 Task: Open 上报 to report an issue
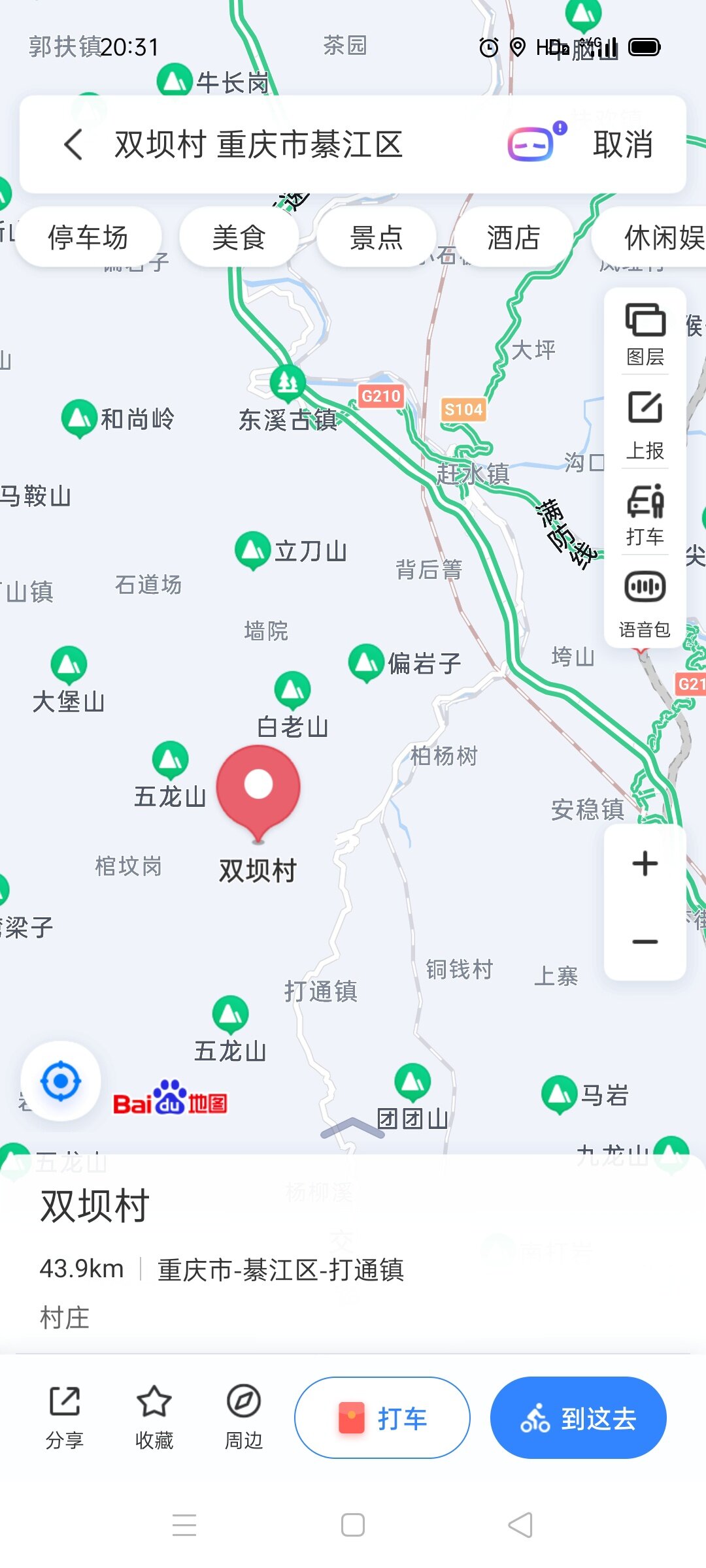point(645,425)
